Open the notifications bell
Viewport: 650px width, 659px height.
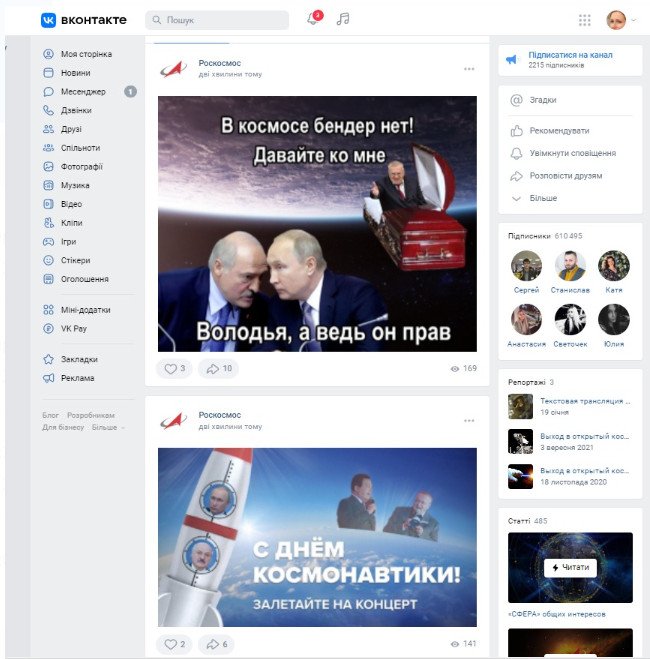point(313,20)
